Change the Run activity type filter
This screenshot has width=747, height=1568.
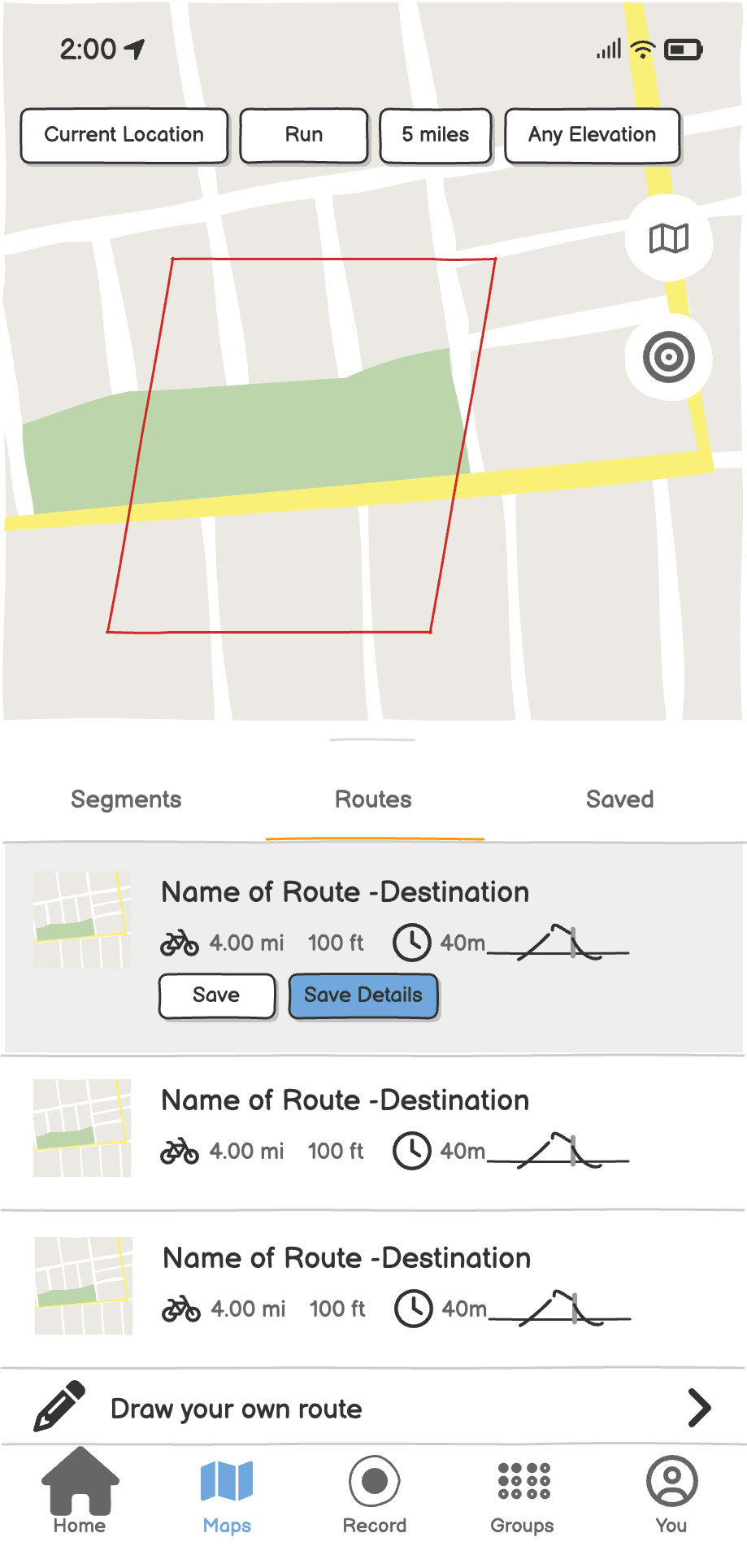(304, 135)
